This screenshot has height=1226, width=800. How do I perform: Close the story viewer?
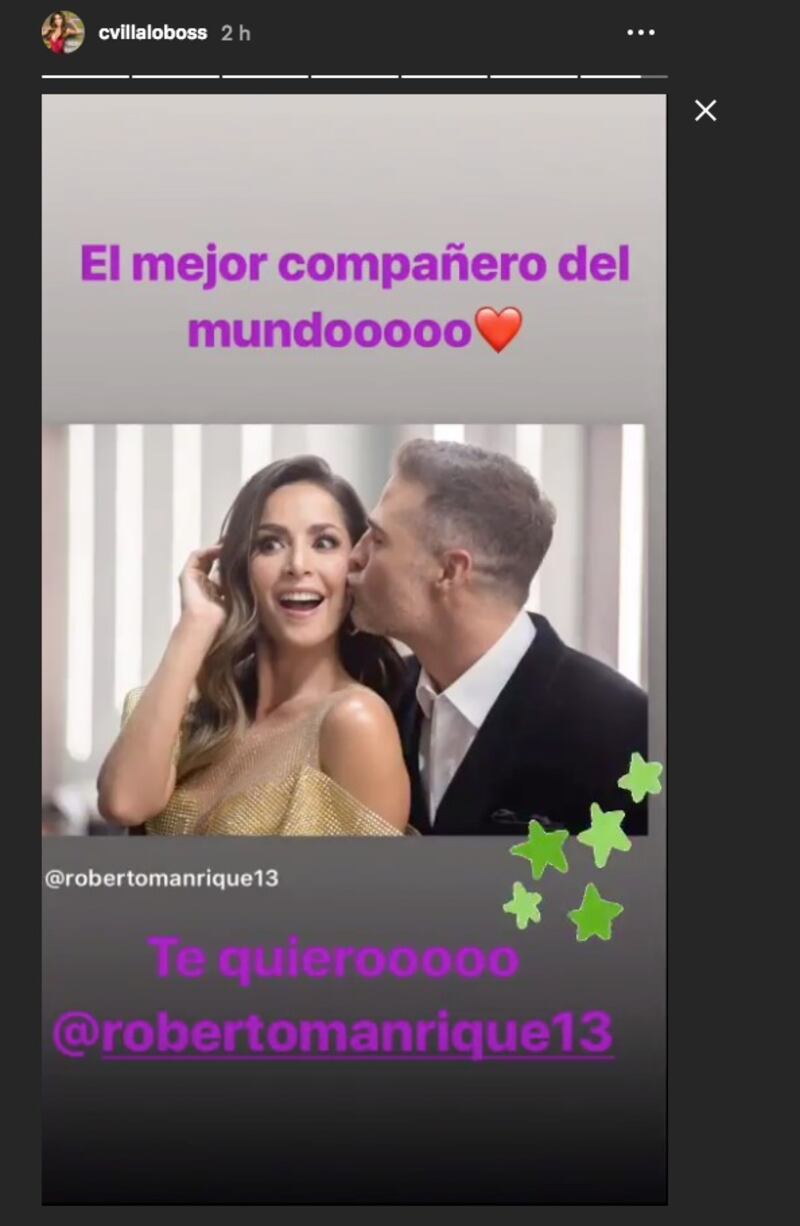pyautogui.click(x=705, y=111)
